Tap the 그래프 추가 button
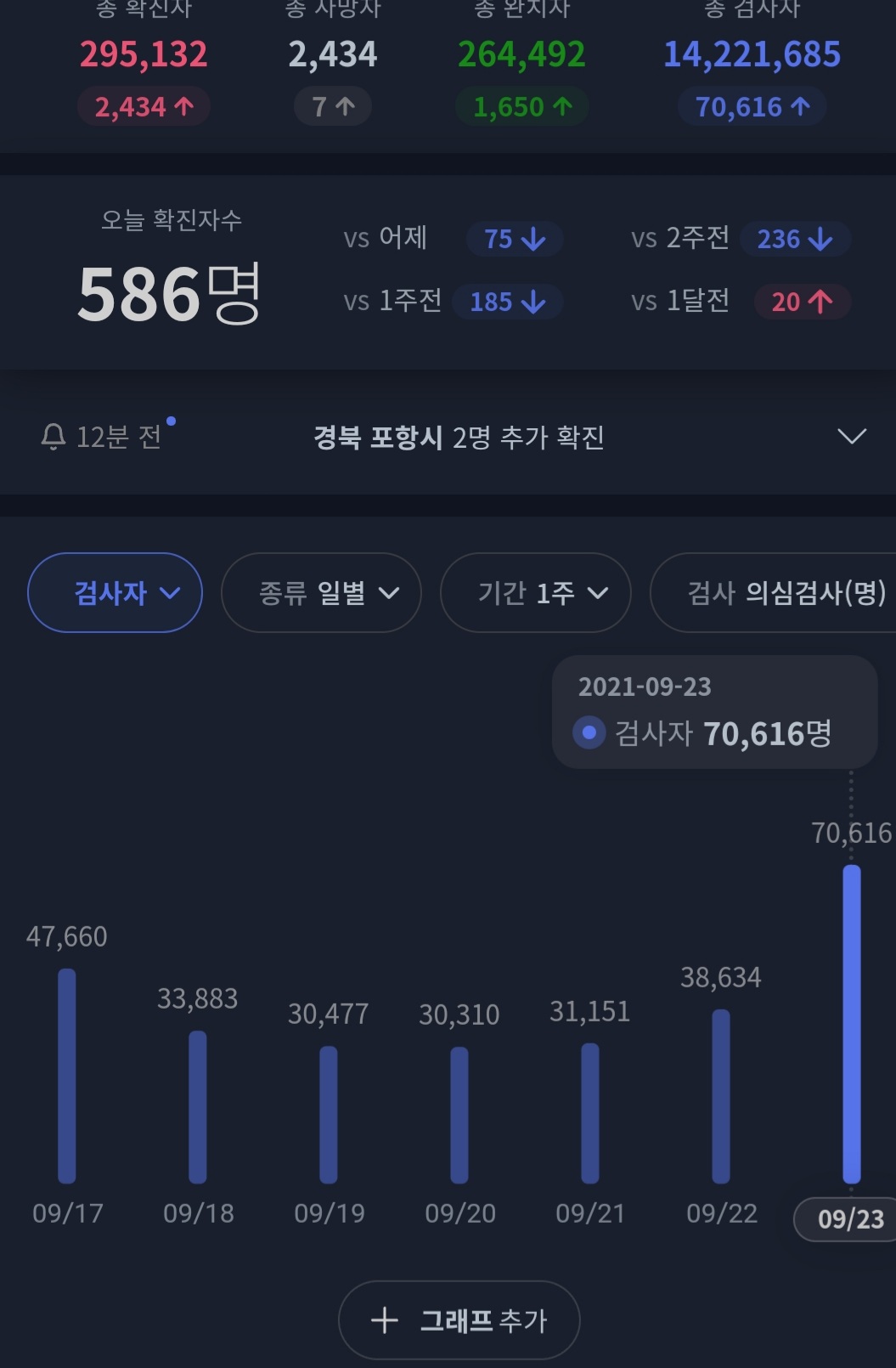896x1368 pixels. [x=459, y=1320]
